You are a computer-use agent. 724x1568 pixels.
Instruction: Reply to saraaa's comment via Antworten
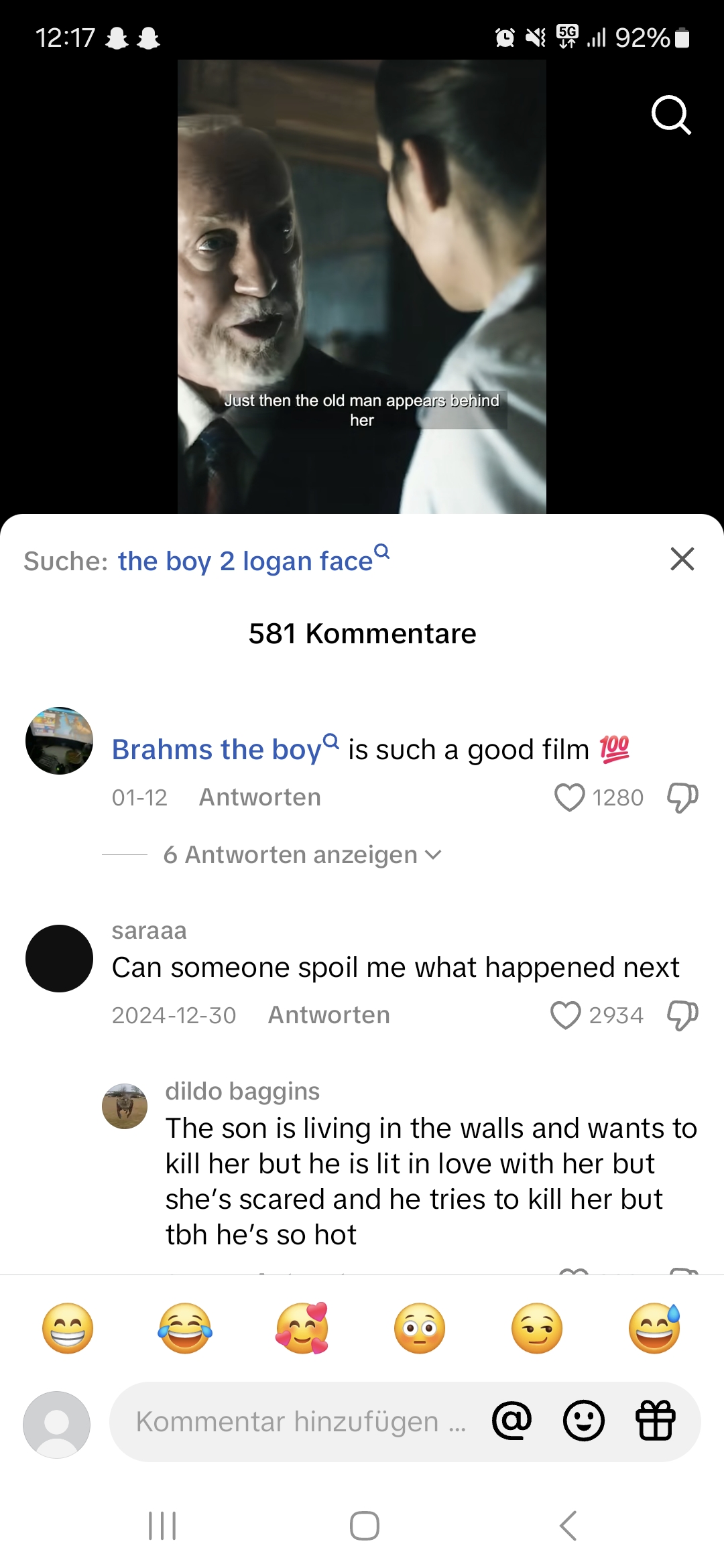[329, 1015]
